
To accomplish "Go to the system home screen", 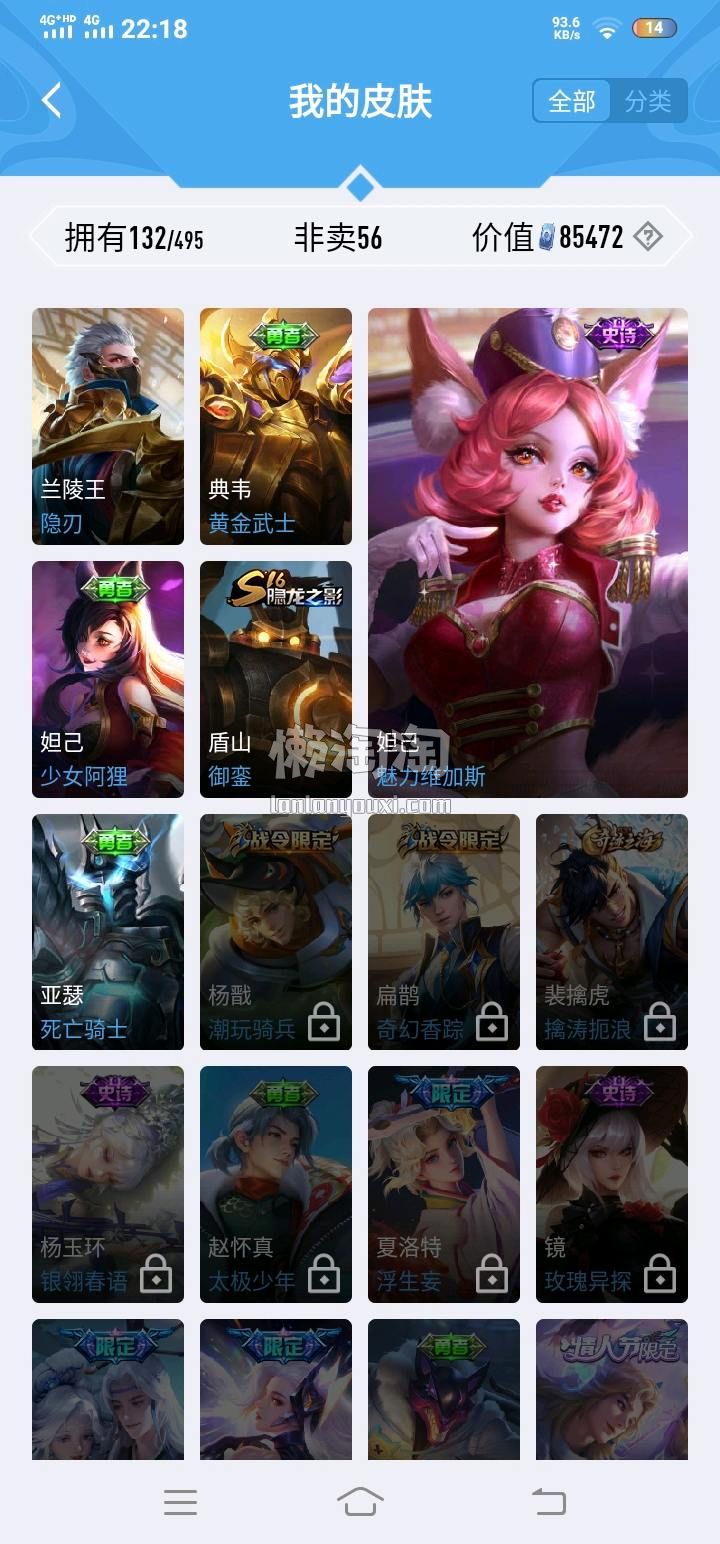I will (x=360, y=1501).
